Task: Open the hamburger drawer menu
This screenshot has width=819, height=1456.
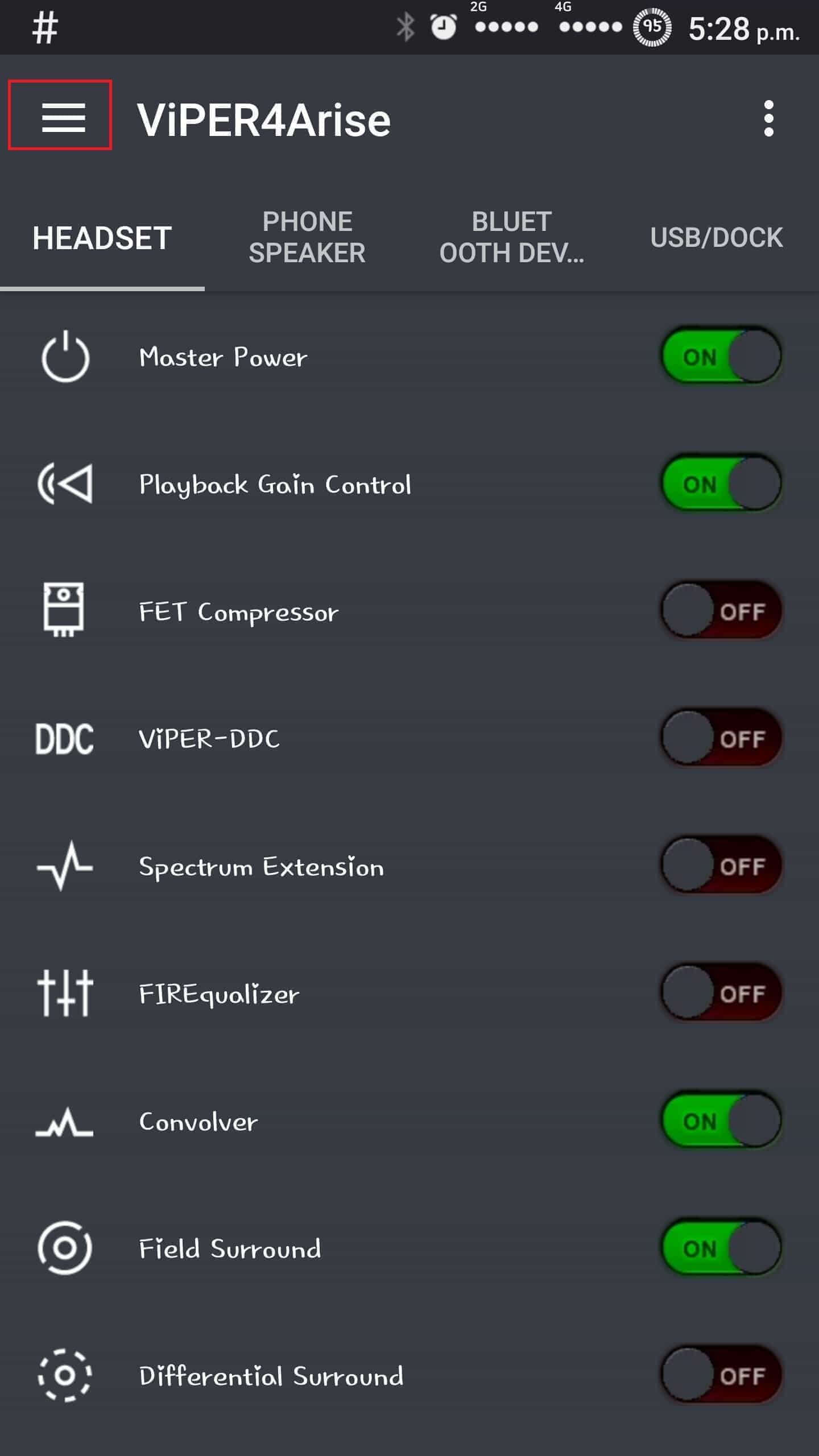Action: (62, 117)
